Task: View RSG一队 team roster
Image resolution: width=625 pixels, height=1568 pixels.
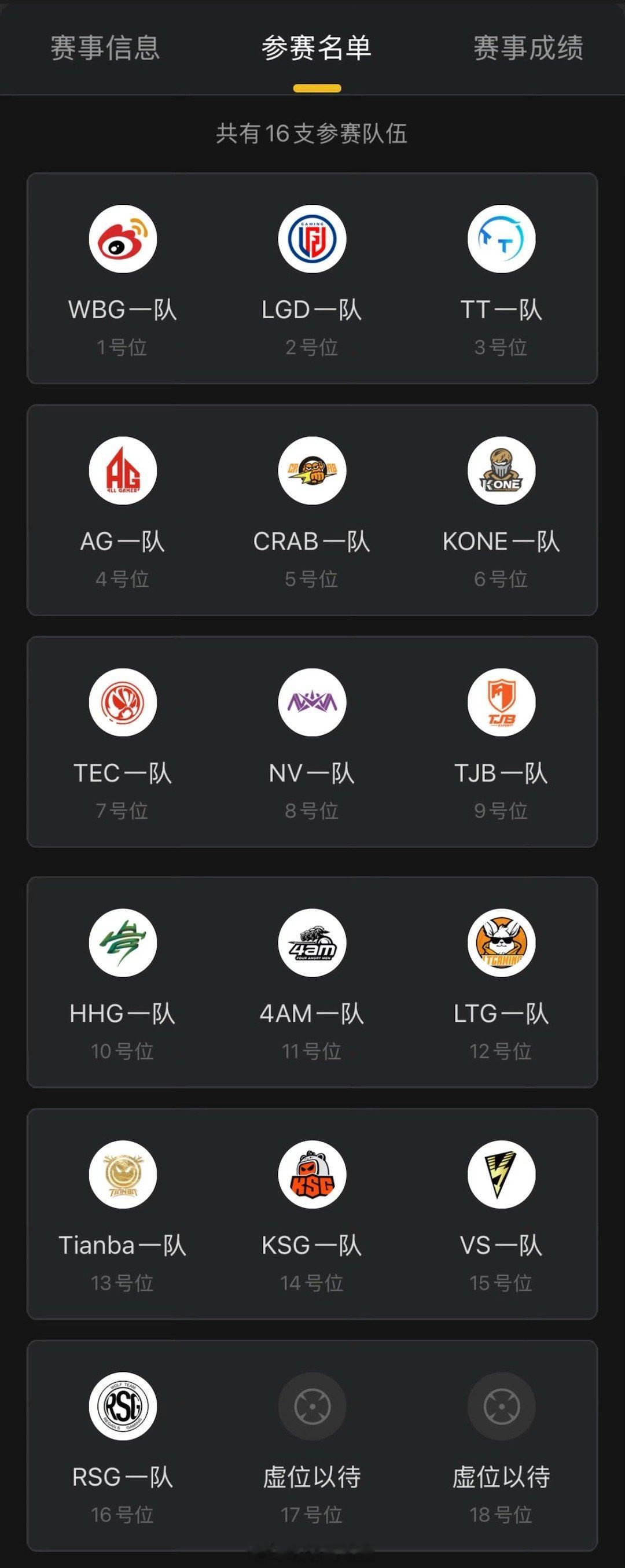Action: (123, 1406)
